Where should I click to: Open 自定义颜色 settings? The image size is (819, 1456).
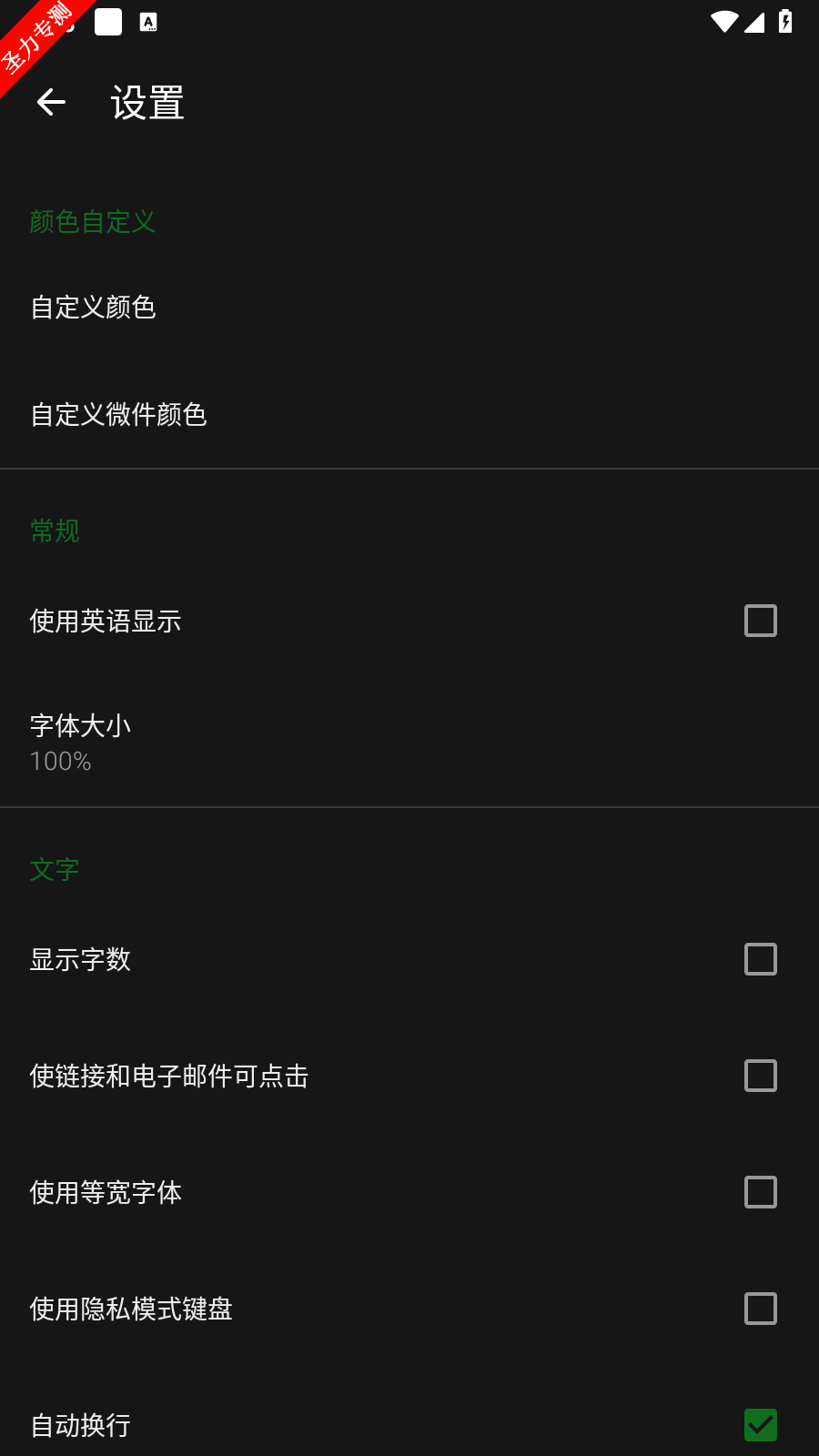click(x=409, y=308)
